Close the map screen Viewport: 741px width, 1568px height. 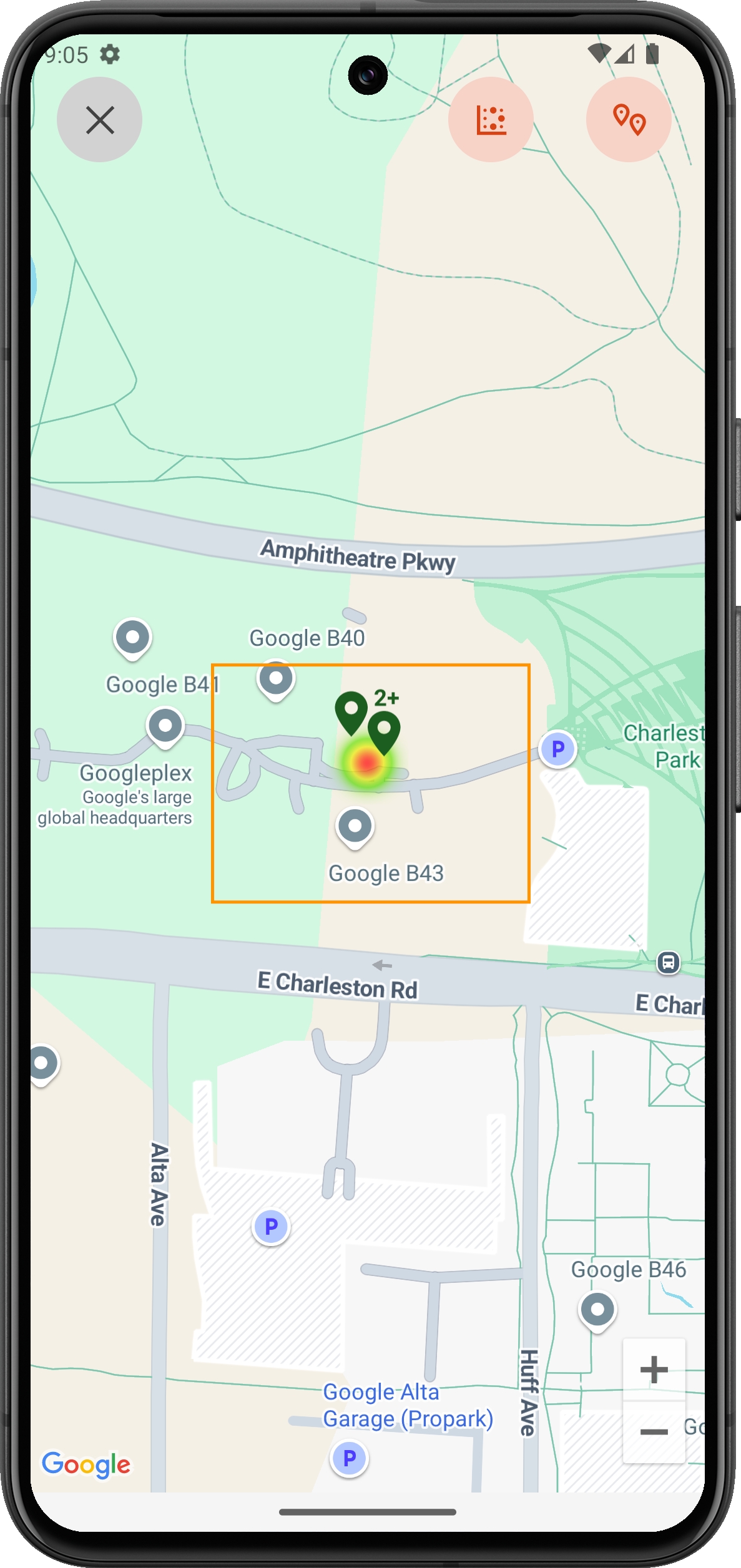pos(99,120)
